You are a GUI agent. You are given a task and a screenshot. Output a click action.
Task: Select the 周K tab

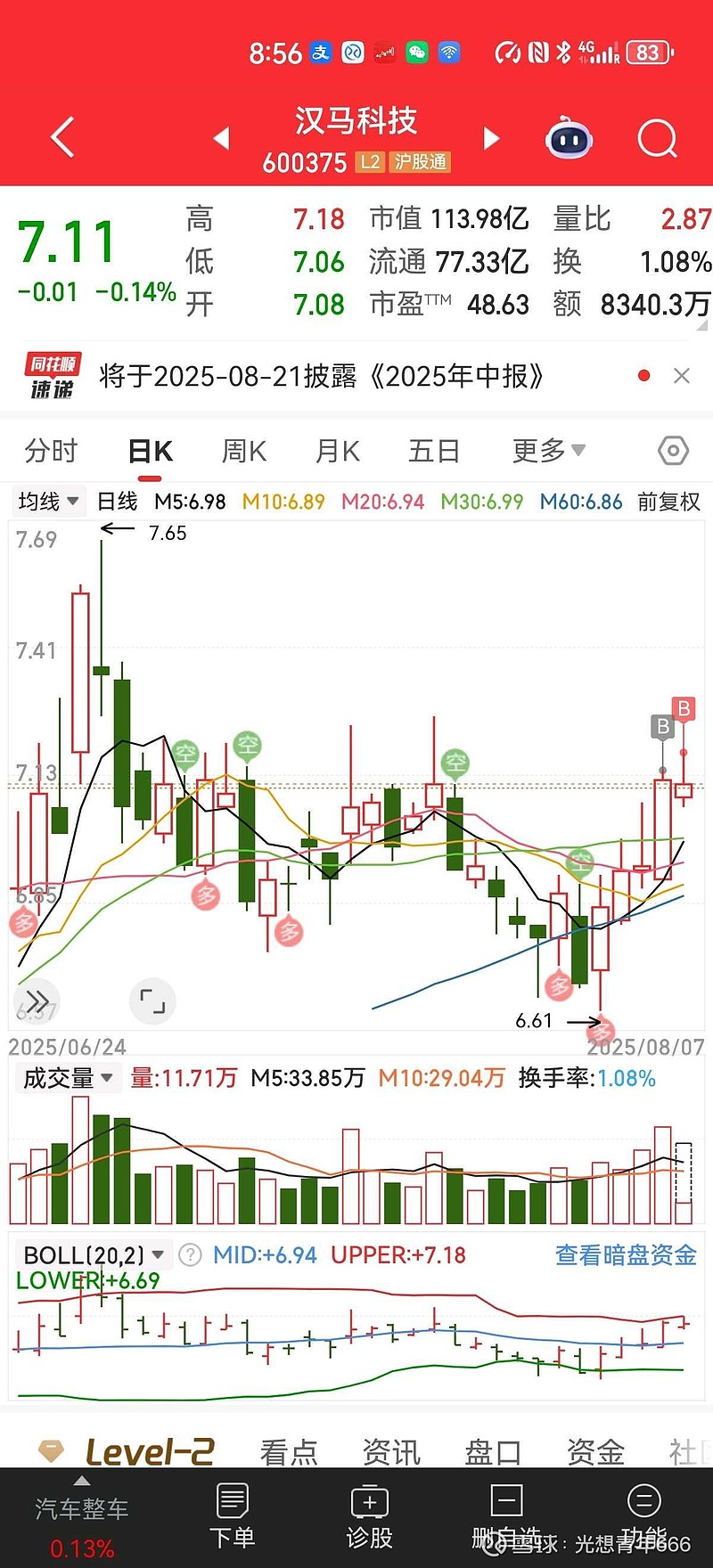pos(244,451)
